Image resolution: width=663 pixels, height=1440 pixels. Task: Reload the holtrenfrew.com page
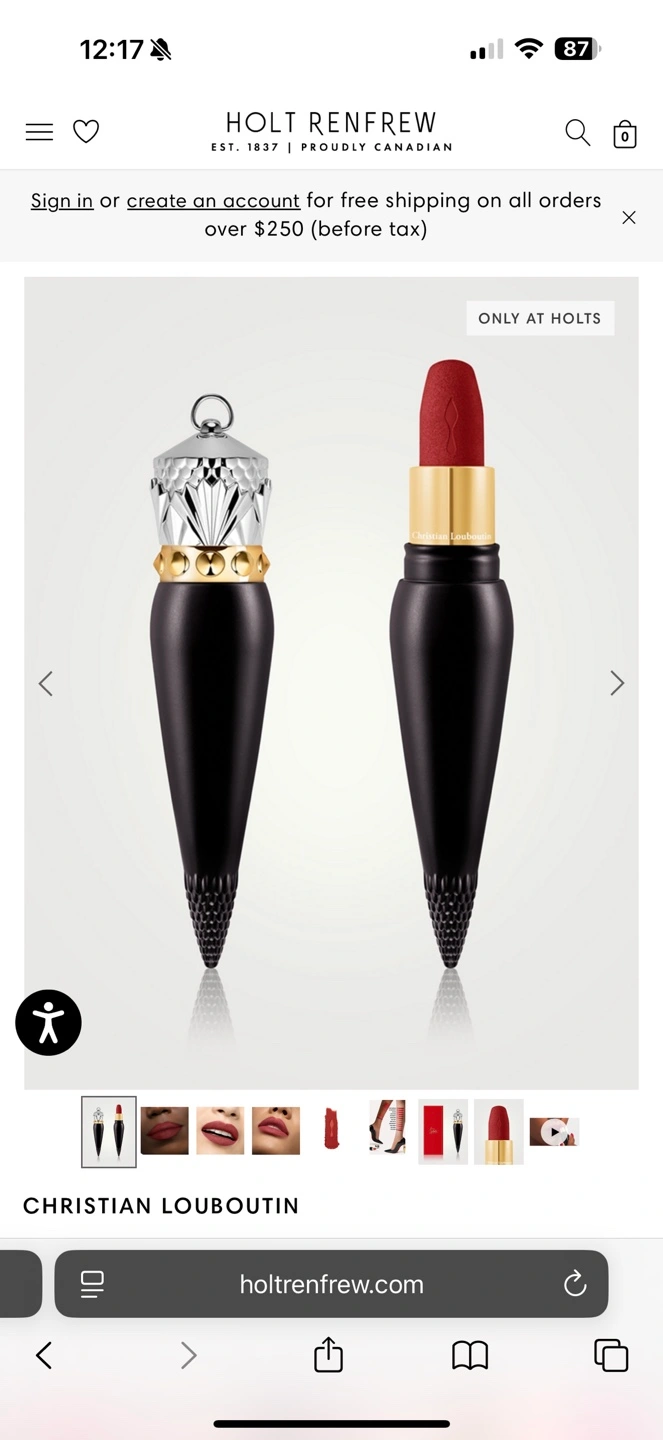coord(575,1284)
